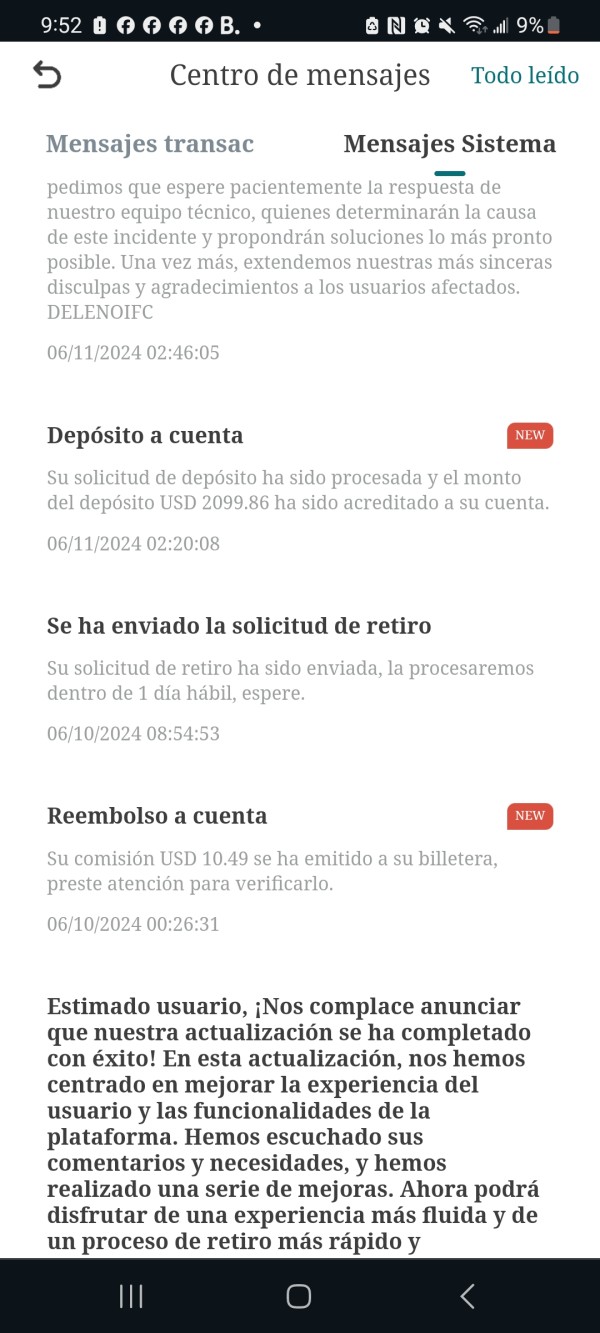The image size is (600, 1333).
Task: Go back using the top-left arrow
Action: (x=47, y=75)
